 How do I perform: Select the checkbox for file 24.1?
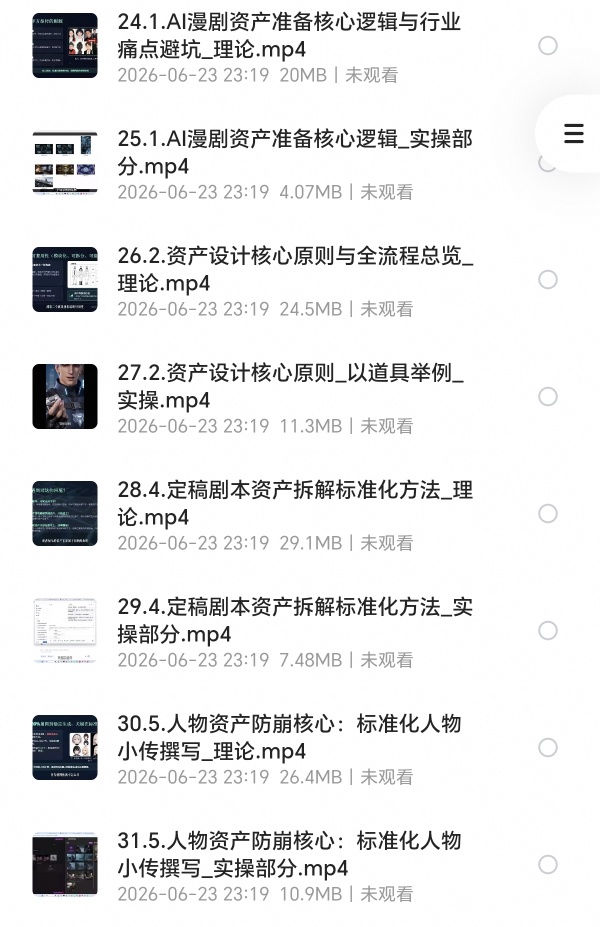click(548, 46)
